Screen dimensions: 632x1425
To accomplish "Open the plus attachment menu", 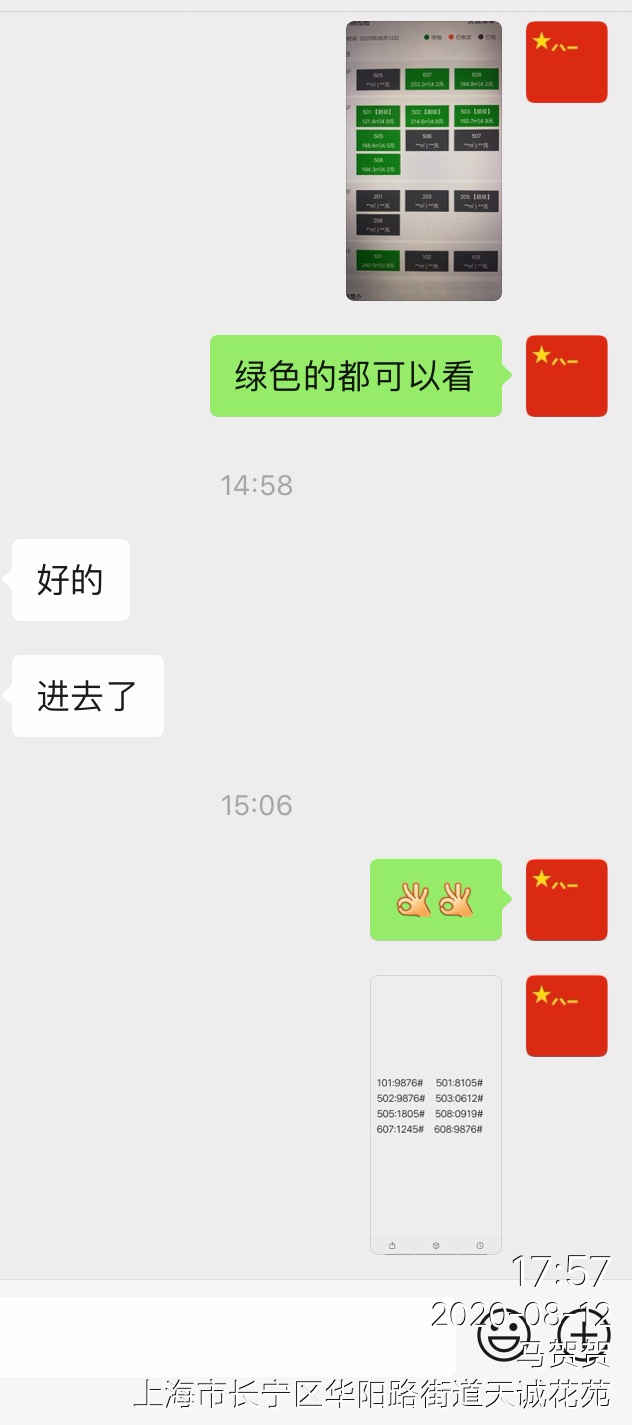I will tap(583, 1335).
